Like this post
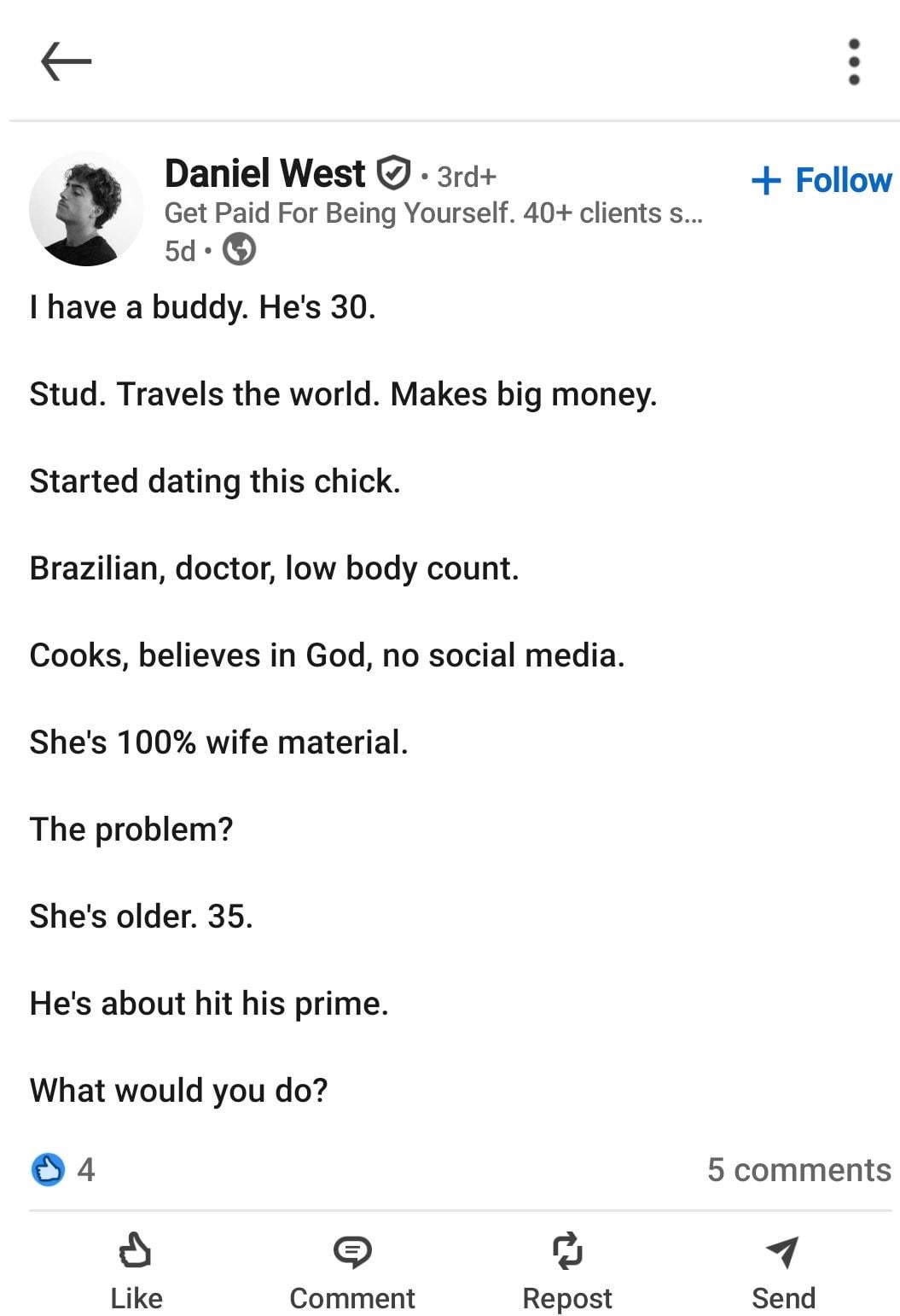900x1316 pixels. point(136,1270)
